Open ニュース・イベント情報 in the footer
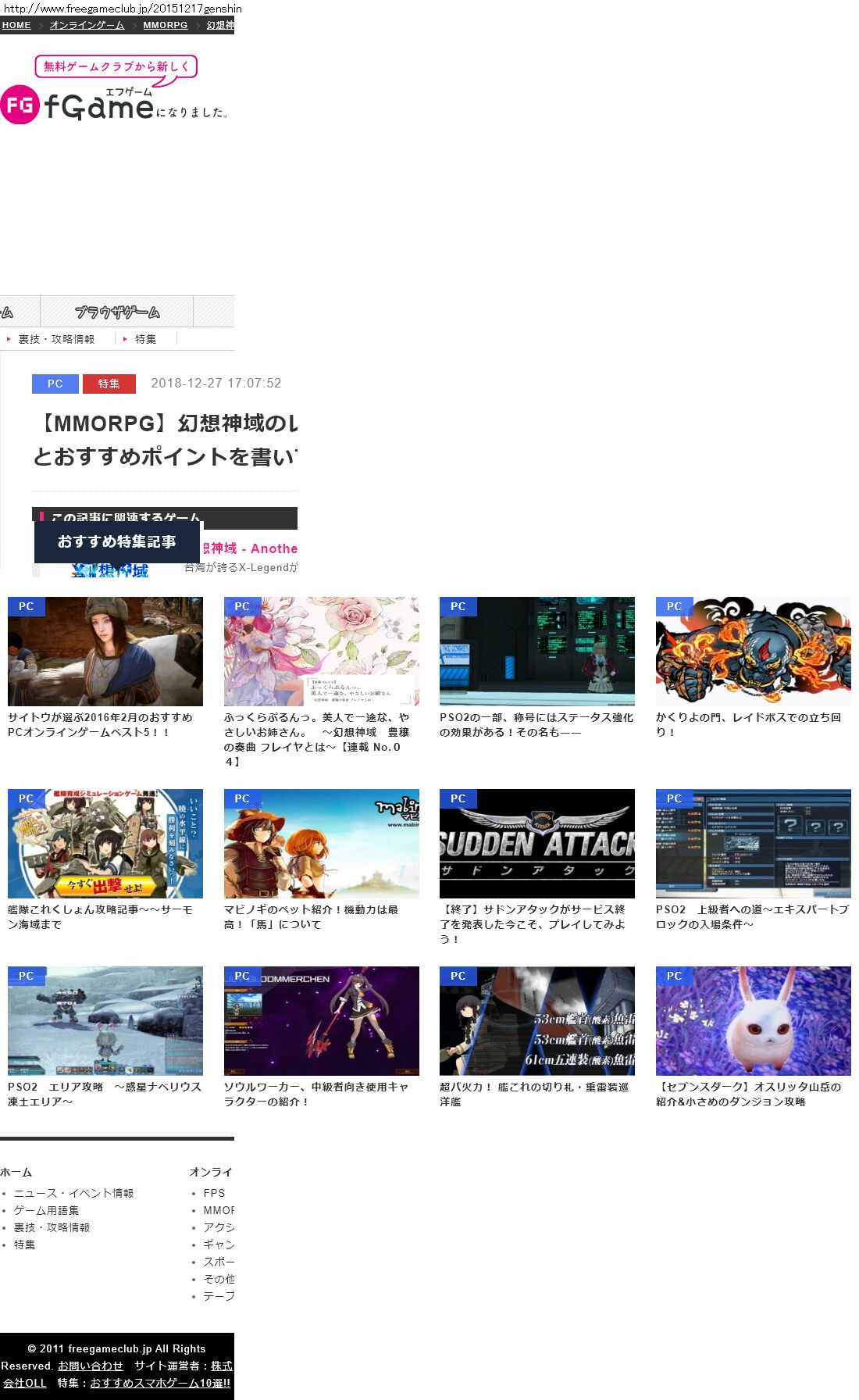 [73, 1193]
